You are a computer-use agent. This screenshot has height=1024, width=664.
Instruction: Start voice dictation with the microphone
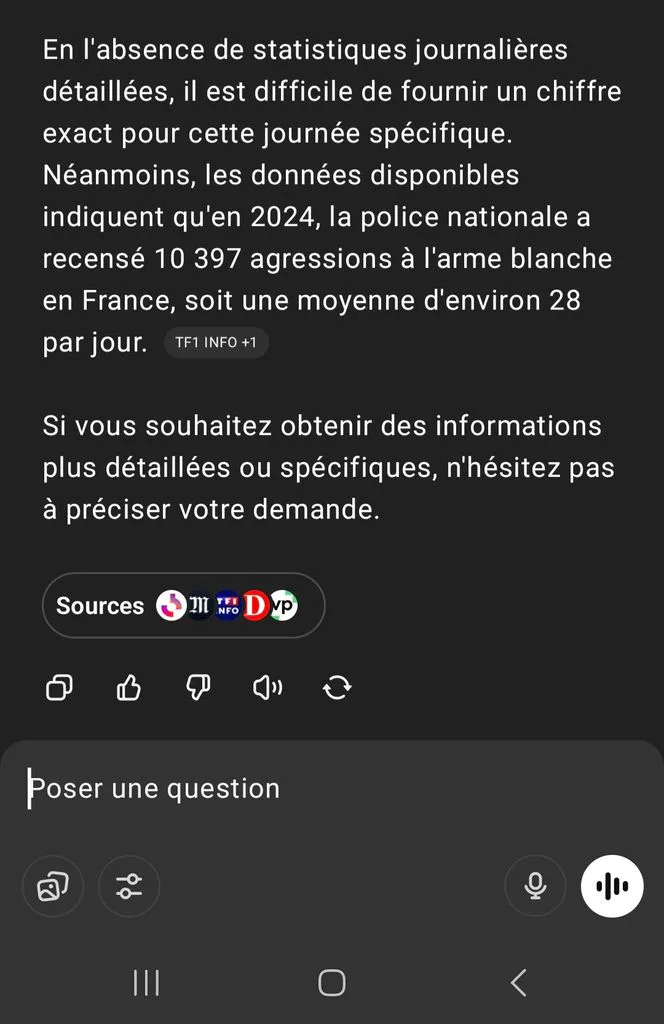tap(535, 886)
